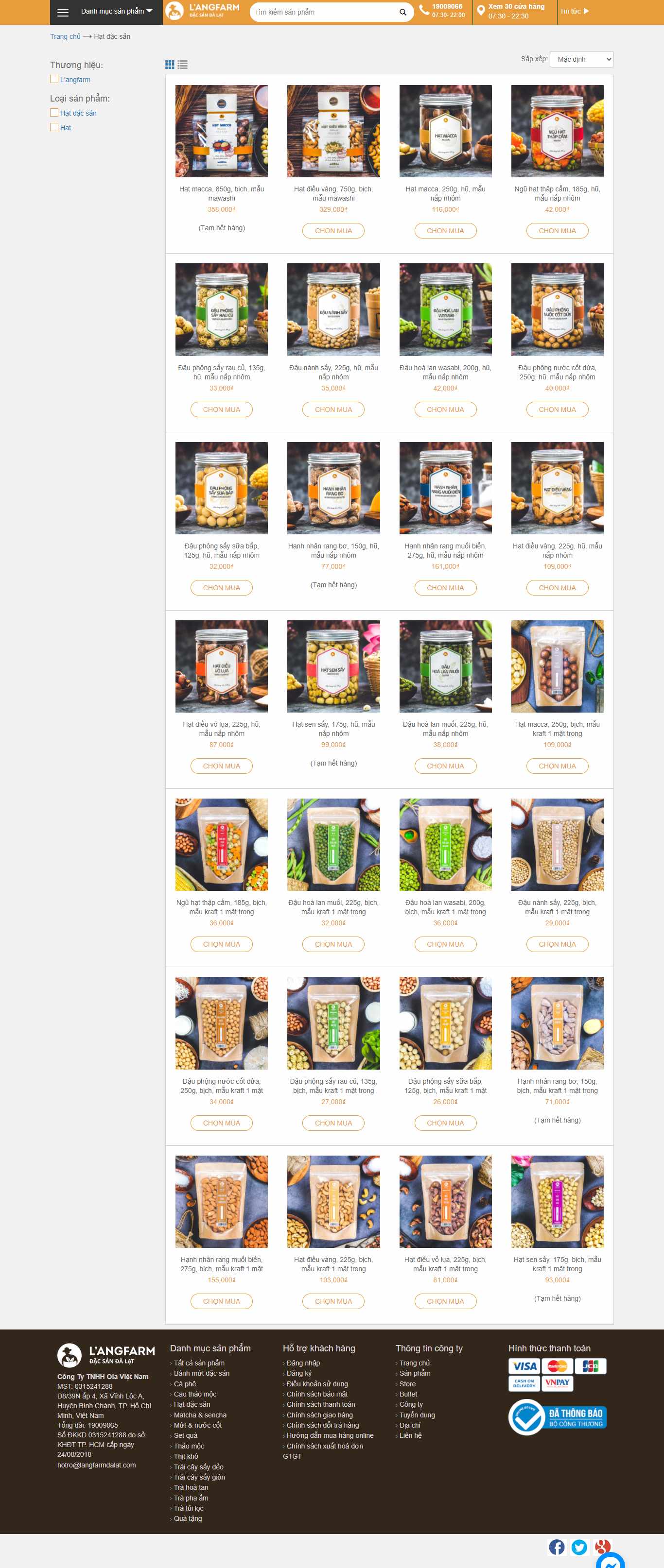Open the Tin tức link
The image size is (664, 1568).
click(574, 12)
